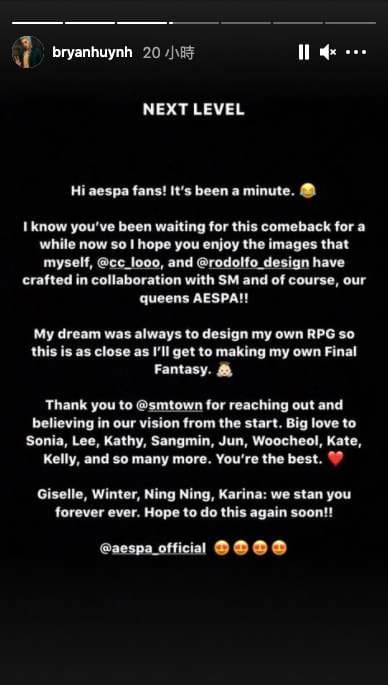Open the @smtown mention

coord(170,405)
